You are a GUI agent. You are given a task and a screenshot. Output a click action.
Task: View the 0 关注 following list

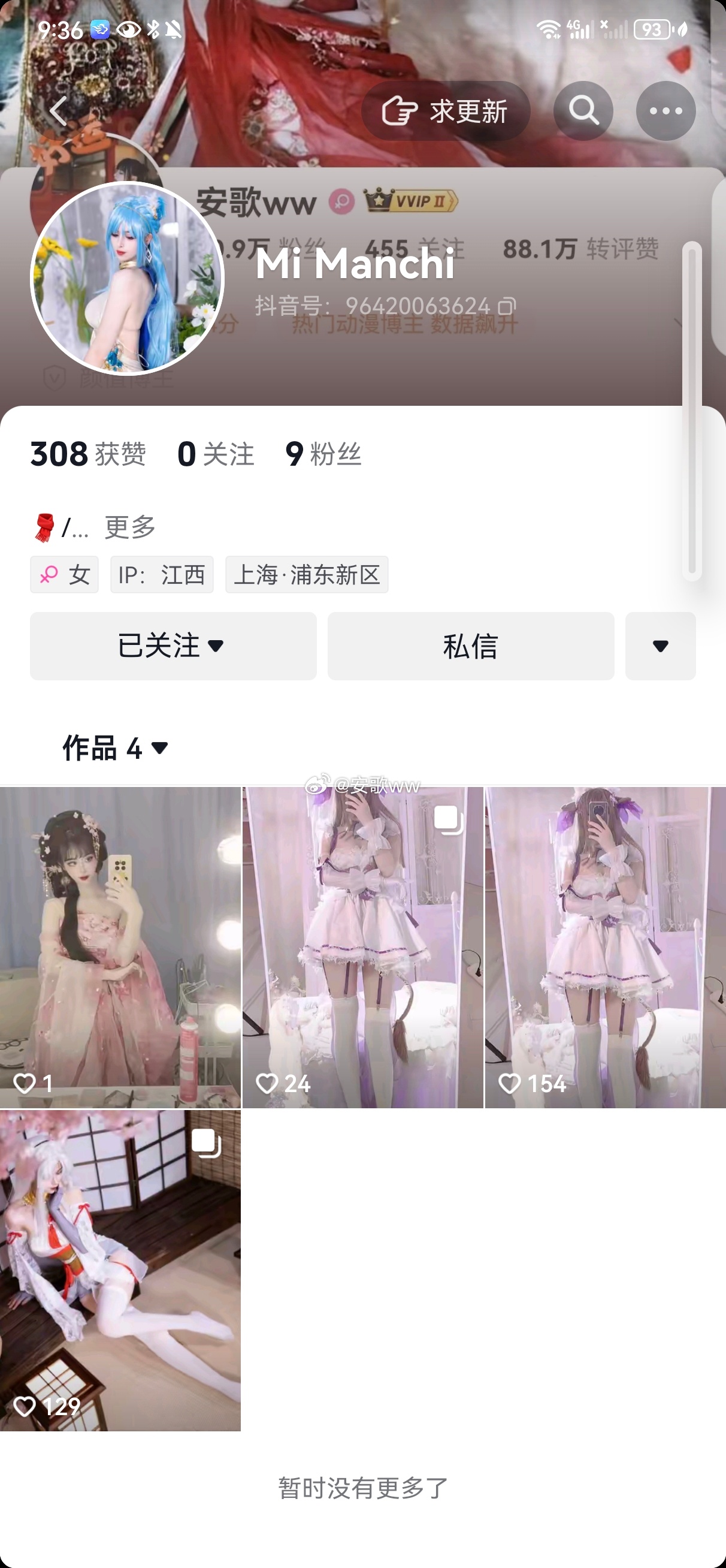coord(216,455)
